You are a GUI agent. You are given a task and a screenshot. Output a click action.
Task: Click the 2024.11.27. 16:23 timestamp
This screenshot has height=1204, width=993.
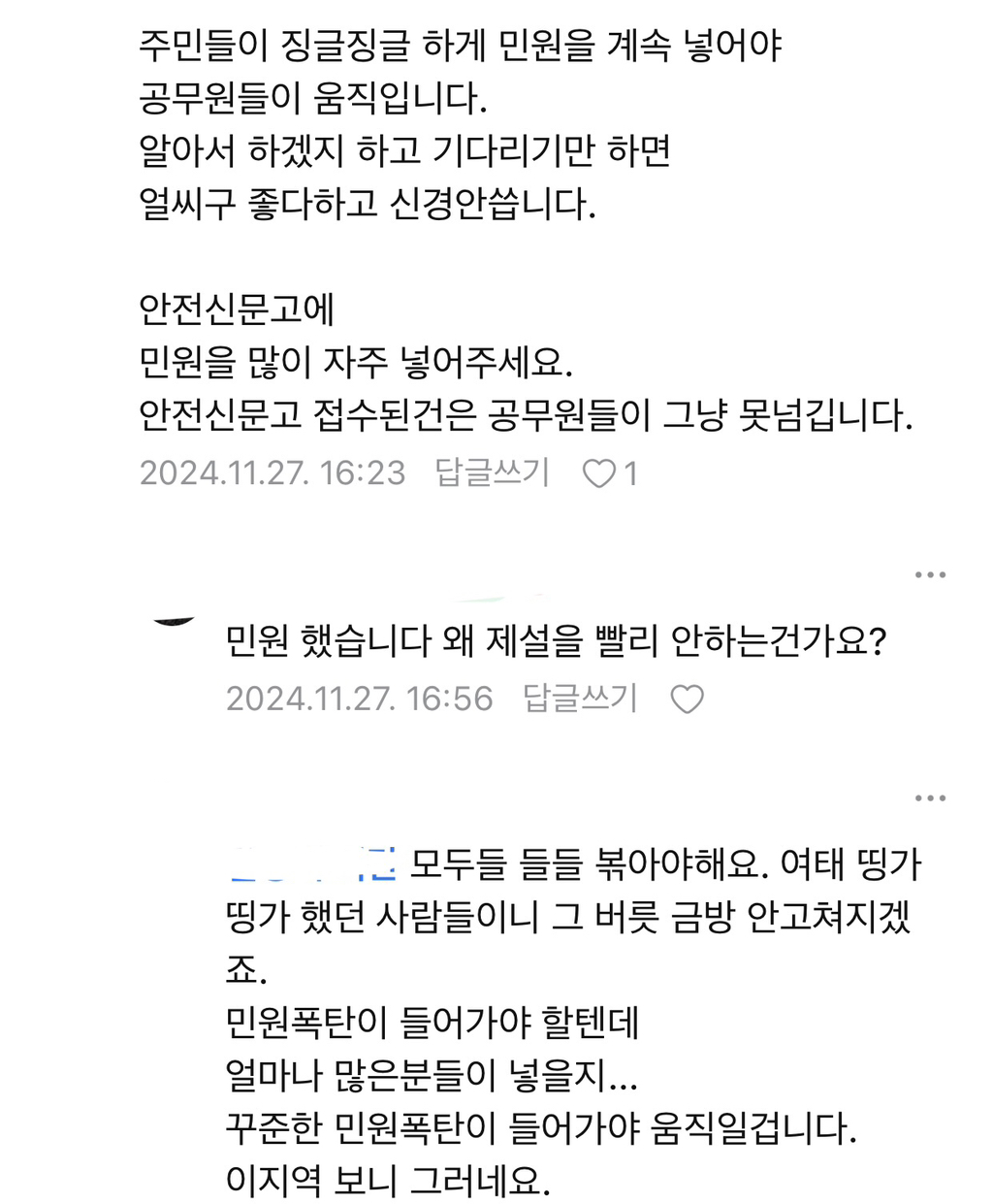[273, 473]
